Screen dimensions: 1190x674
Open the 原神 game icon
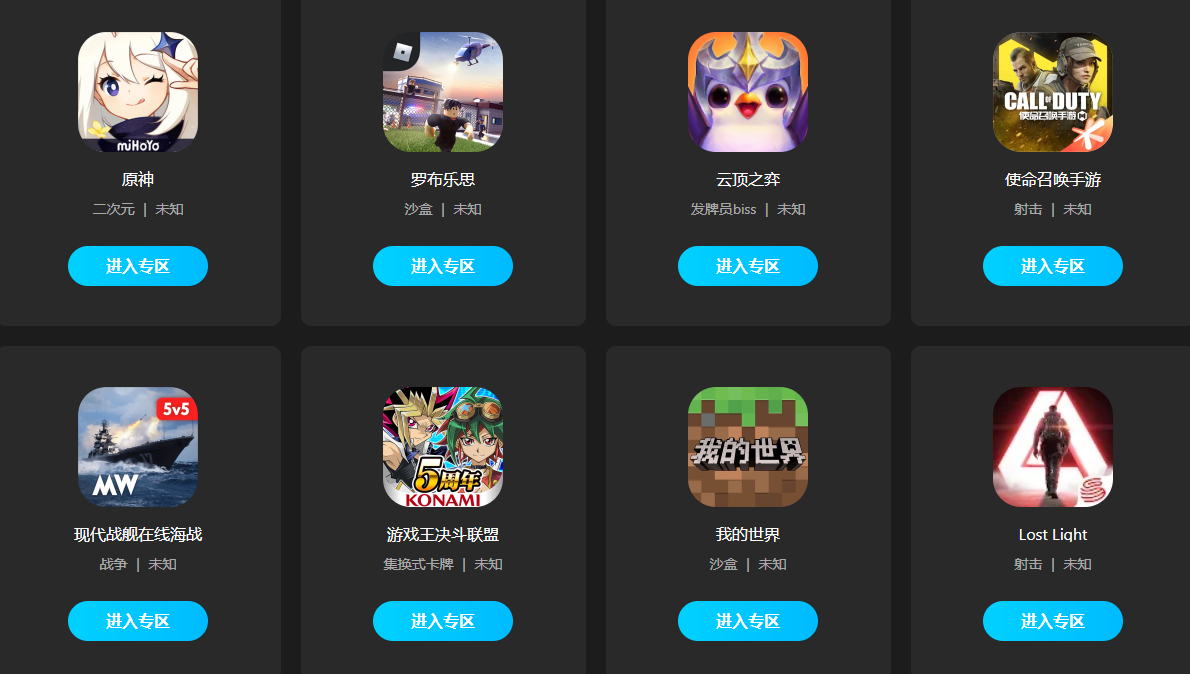pos(138,92)
